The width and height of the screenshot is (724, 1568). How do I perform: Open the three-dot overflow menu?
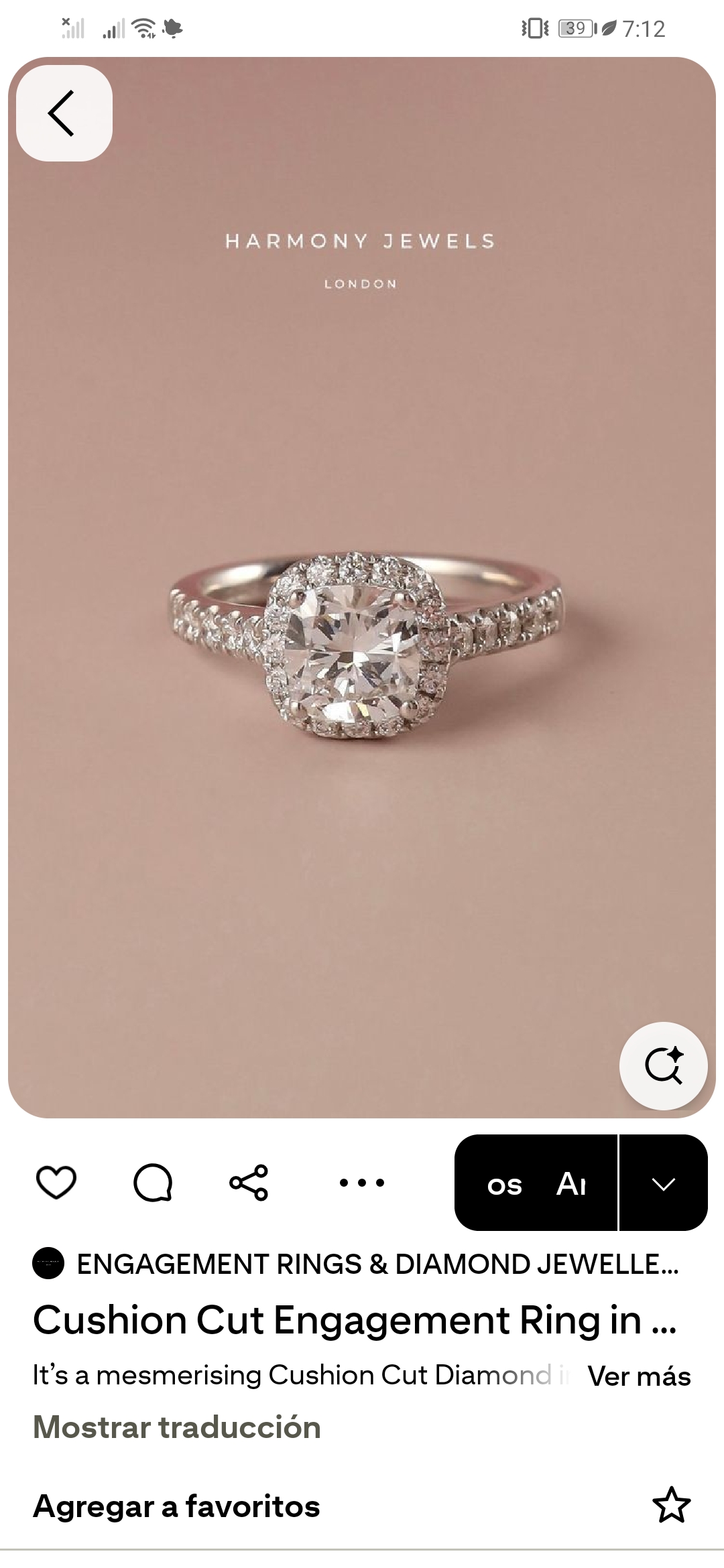point(362,1183)
